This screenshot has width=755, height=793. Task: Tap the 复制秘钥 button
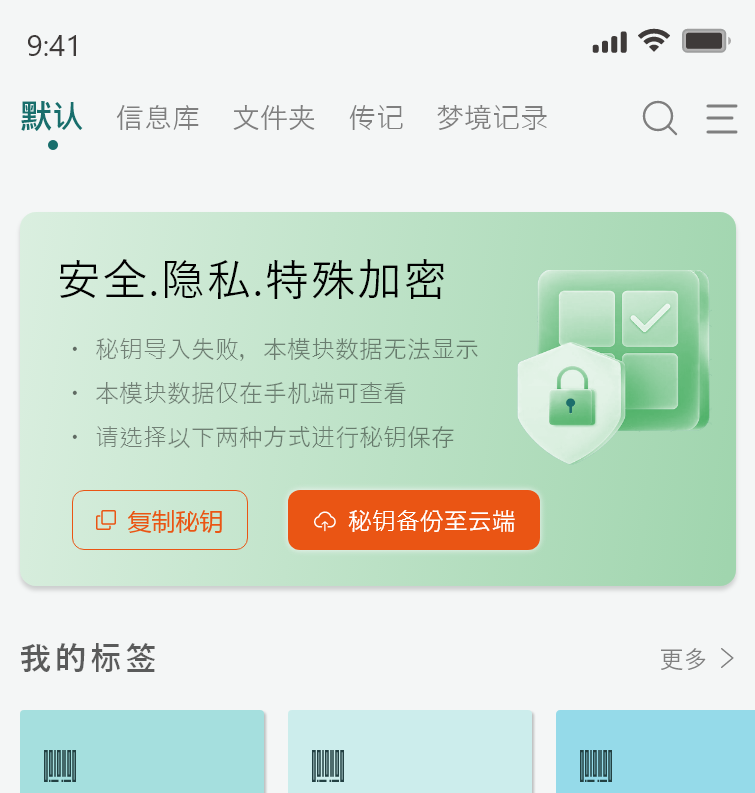(x=160, y=520)
